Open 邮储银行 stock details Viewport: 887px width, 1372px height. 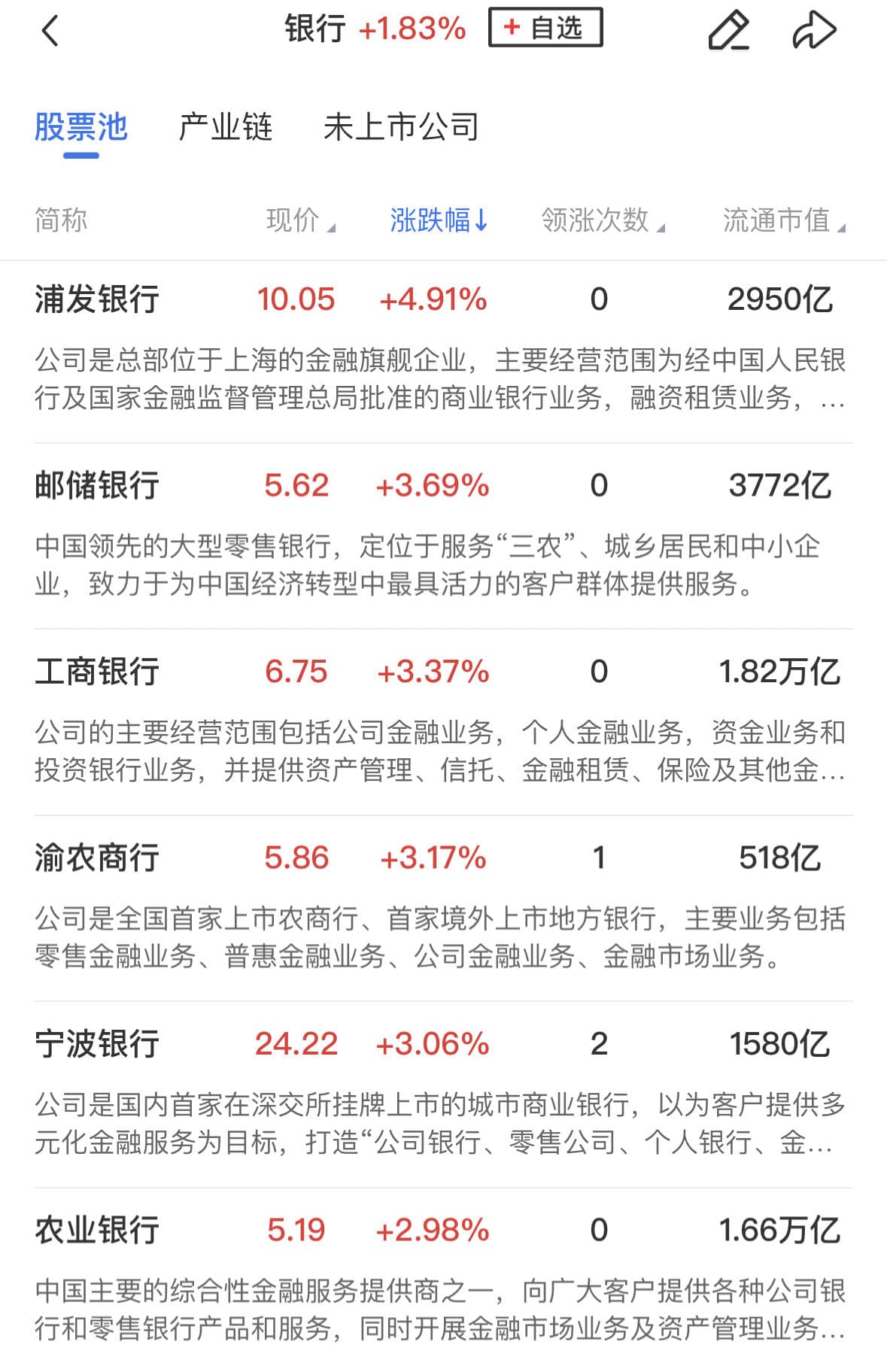tap(97, 485)
